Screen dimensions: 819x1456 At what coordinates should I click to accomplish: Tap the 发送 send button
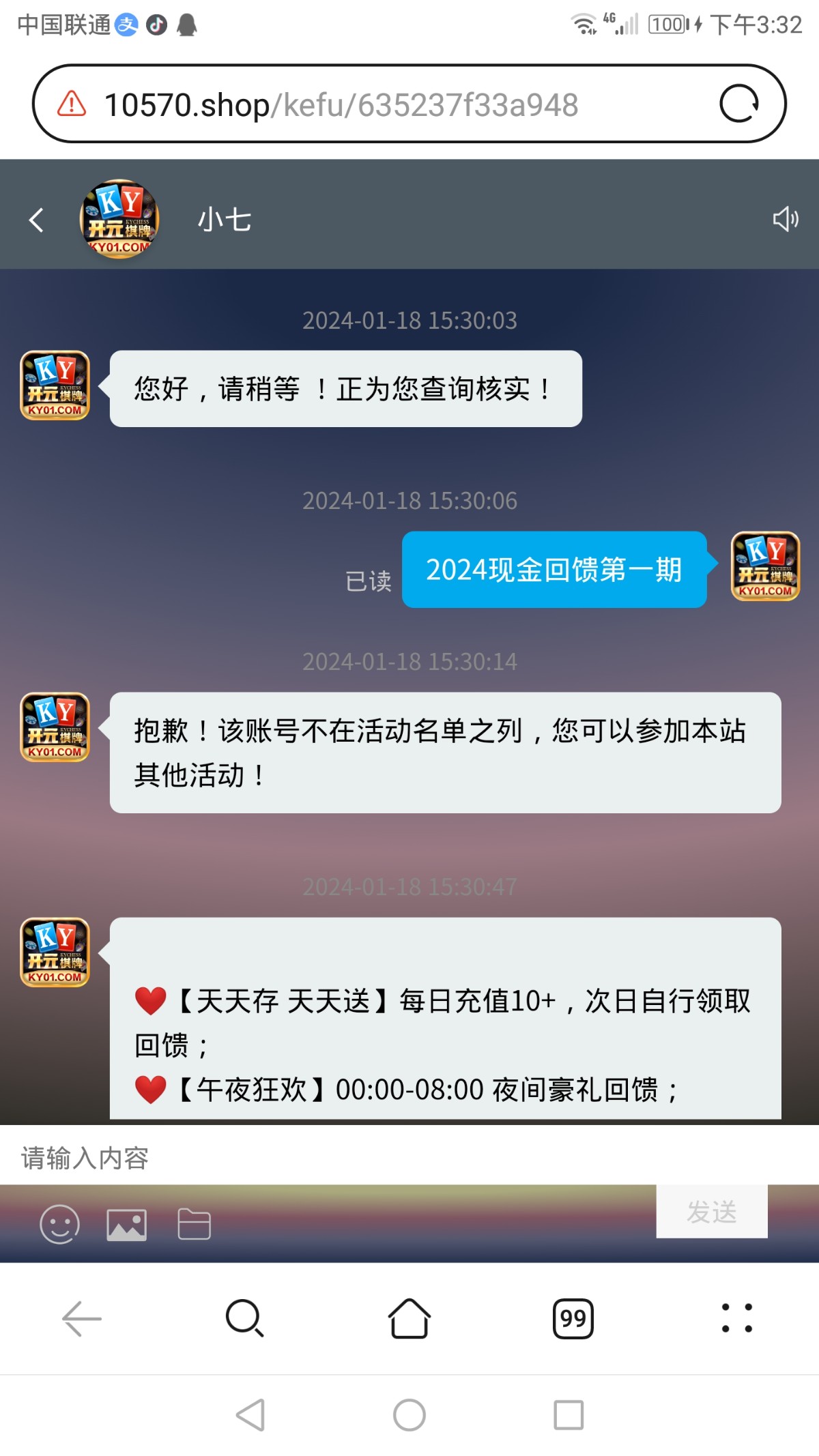[x=711, y=1212]
